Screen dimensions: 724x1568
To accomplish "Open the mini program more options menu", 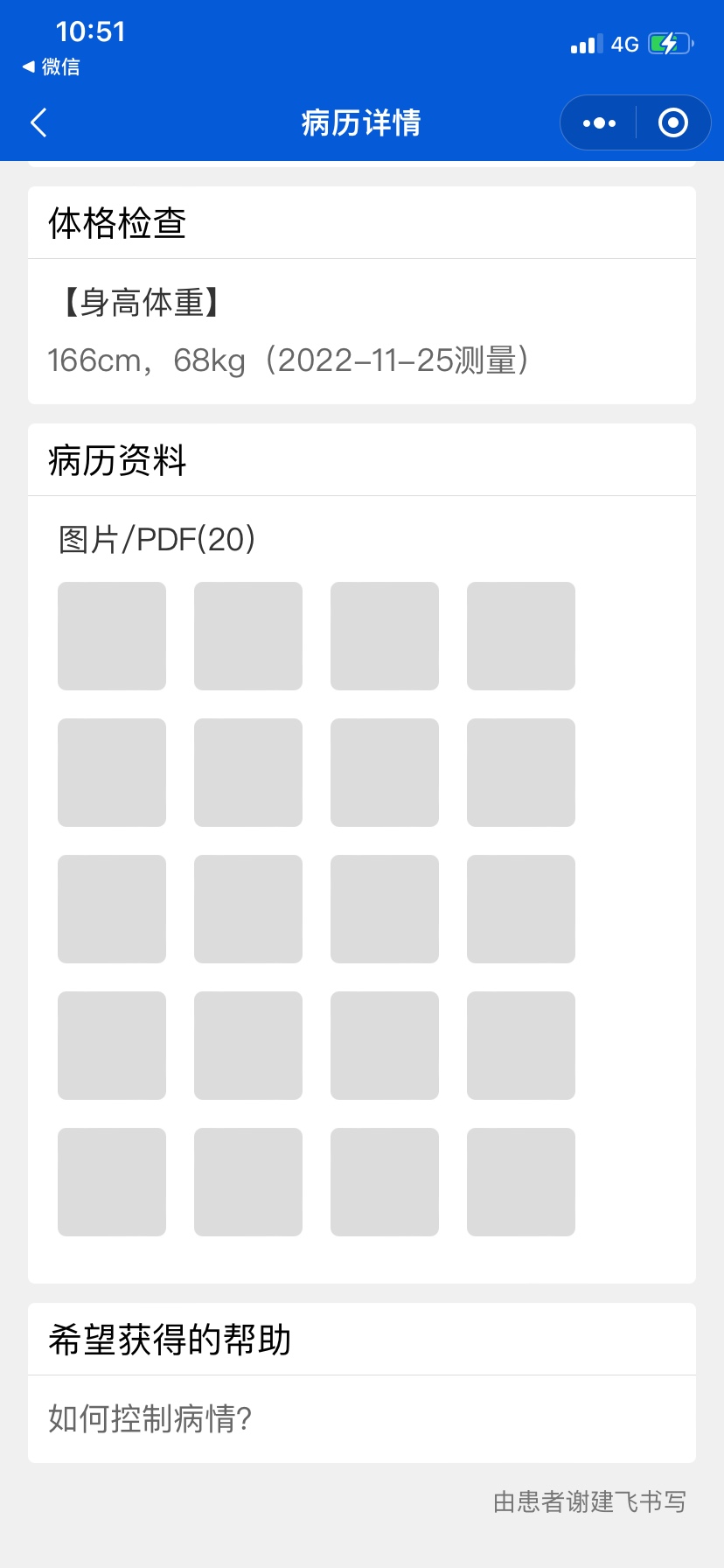I will click(x=599, y=123).
